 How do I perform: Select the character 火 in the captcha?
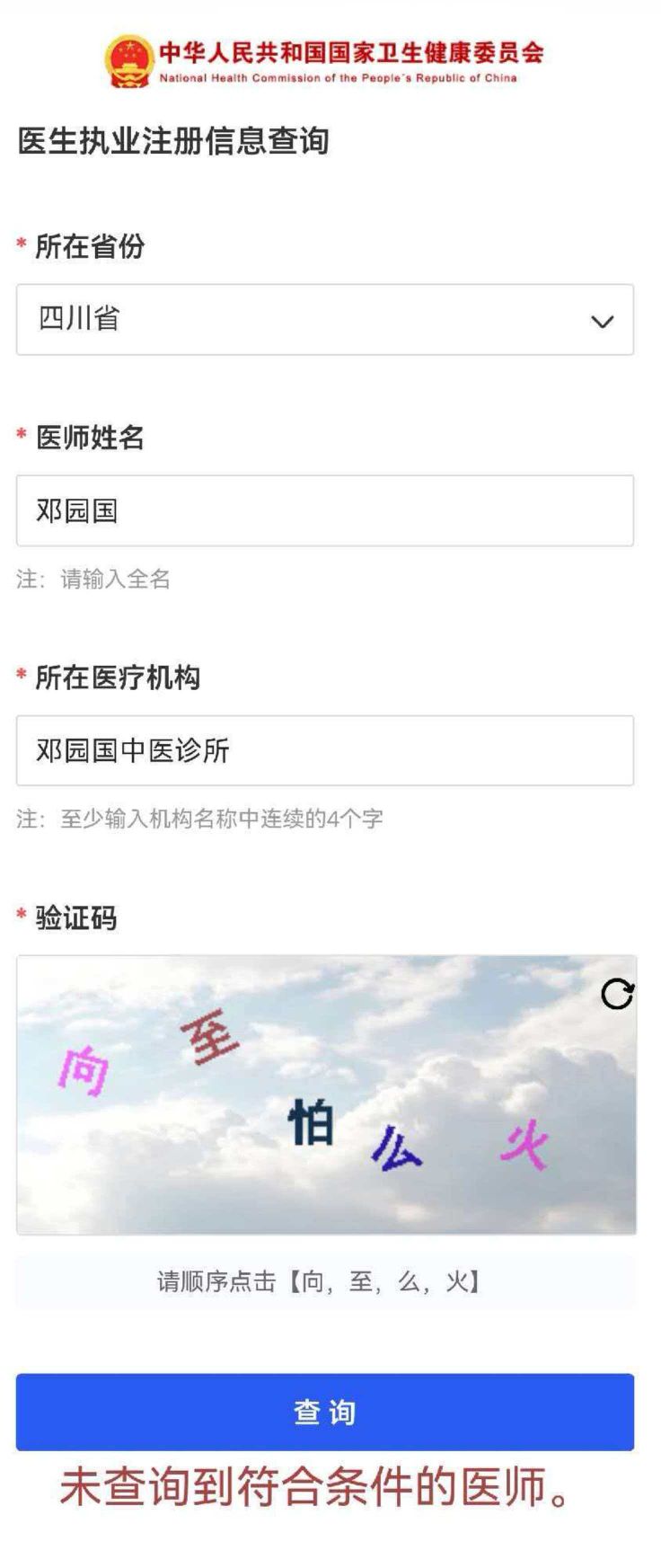pos(524,1145)
